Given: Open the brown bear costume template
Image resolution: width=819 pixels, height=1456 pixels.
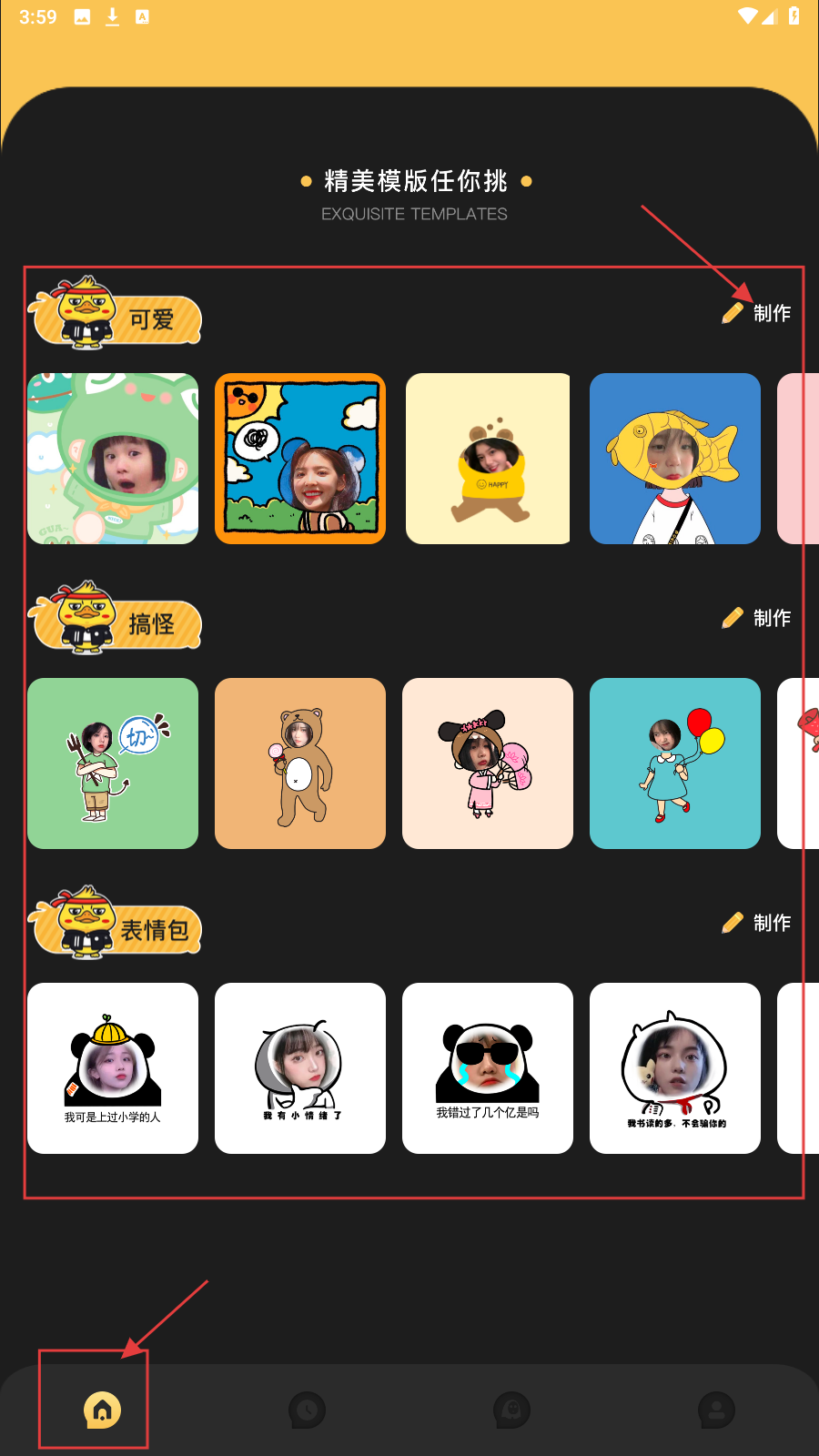Looking at the screenshot, I should point(300,763).
